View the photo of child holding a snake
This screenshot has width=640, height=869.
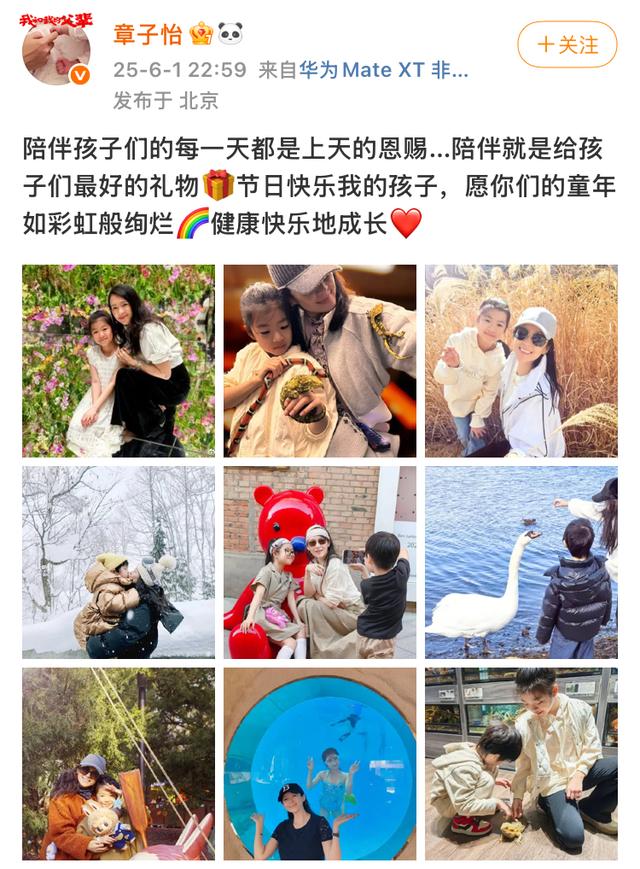[x=320, y=361]
